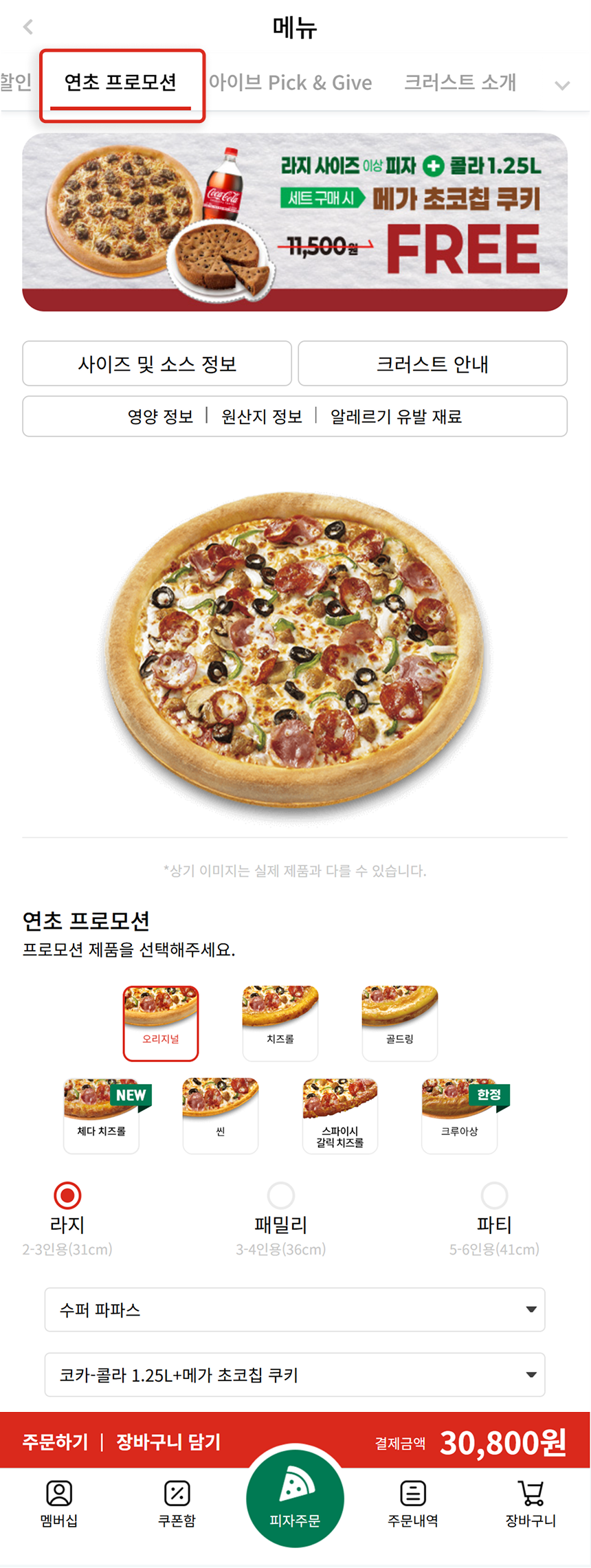
Task: Choose the 치즈롤 crust
Action: click(x=280, y=1023)
